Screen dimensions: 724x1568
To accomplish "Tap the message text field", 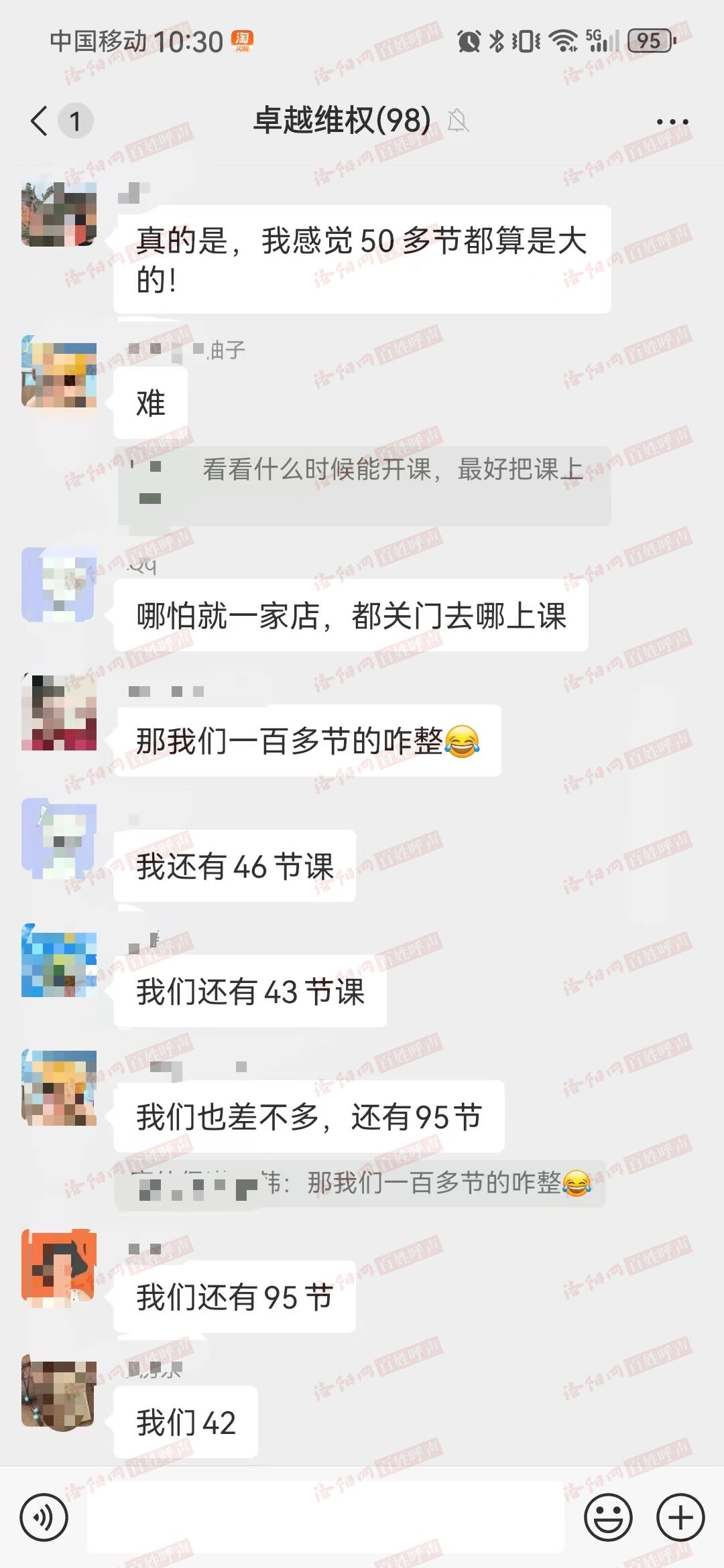I will [325, 1518].
